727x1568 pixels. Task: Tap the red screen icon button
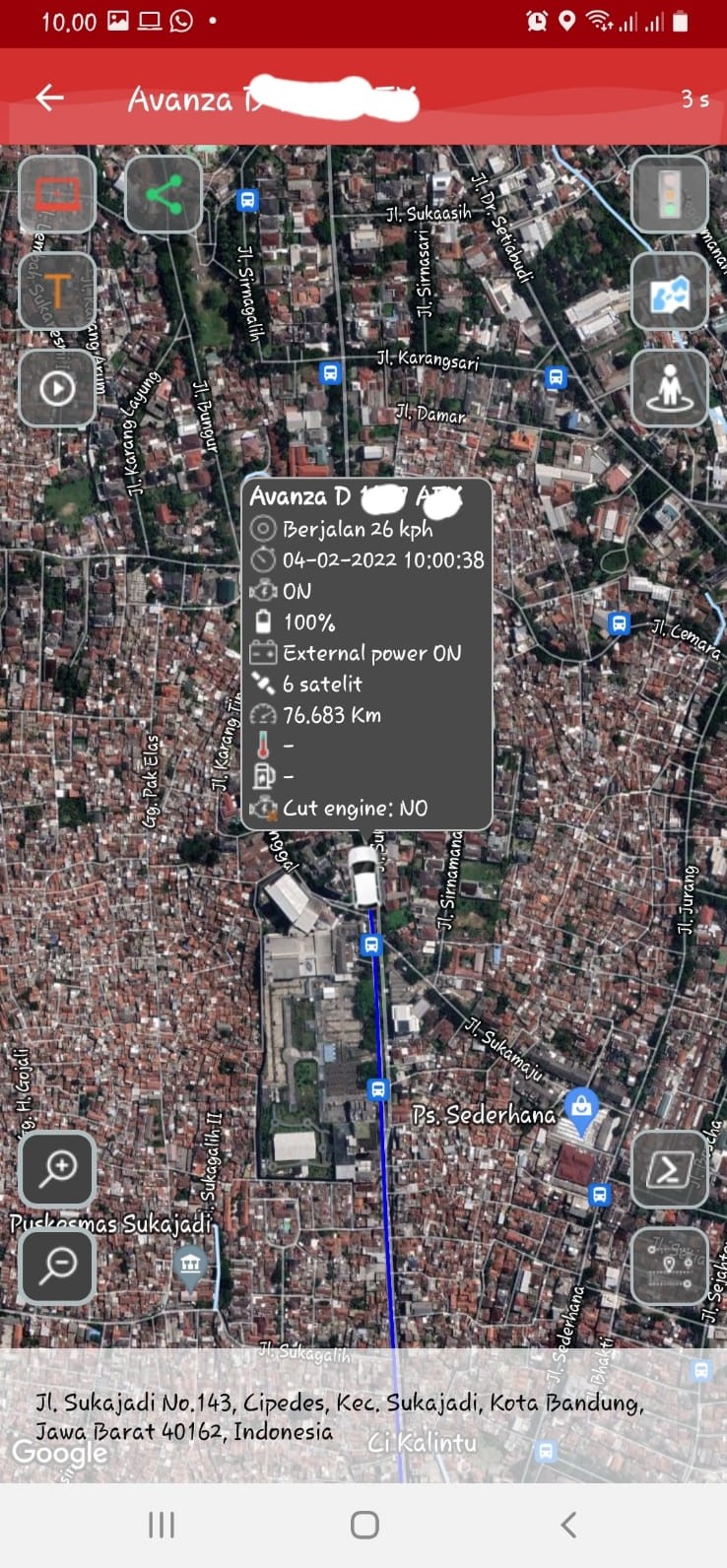coord(57,195)
